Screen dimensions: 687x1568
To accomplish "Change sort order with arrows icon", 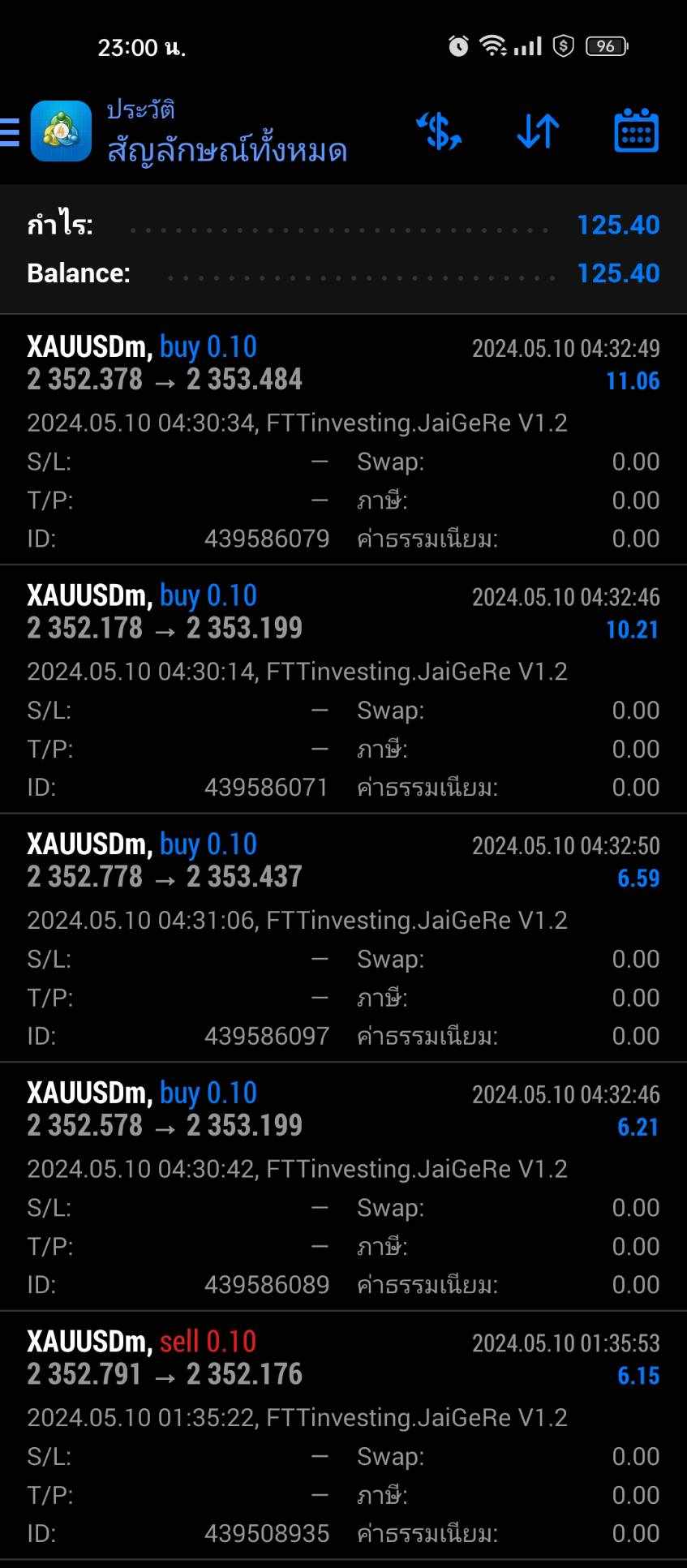I will click(x=538, y=131).
